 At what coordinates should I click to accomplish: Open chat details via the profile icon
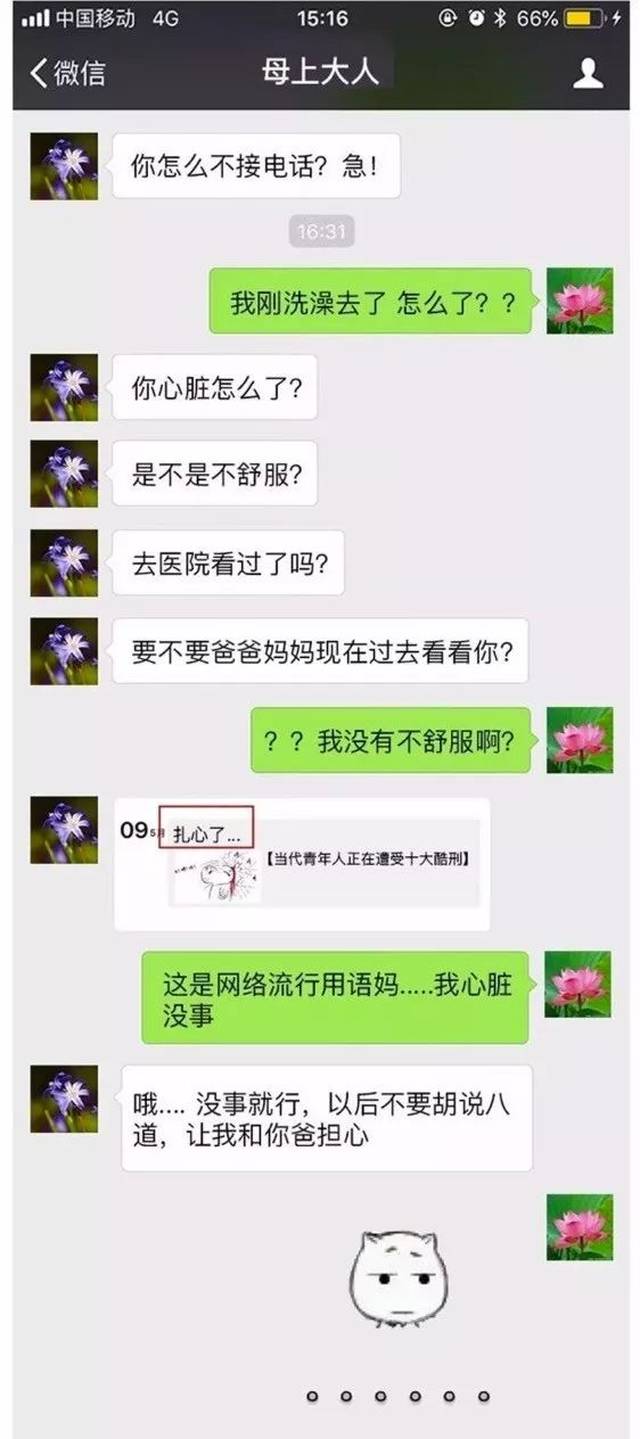(588, 73)
